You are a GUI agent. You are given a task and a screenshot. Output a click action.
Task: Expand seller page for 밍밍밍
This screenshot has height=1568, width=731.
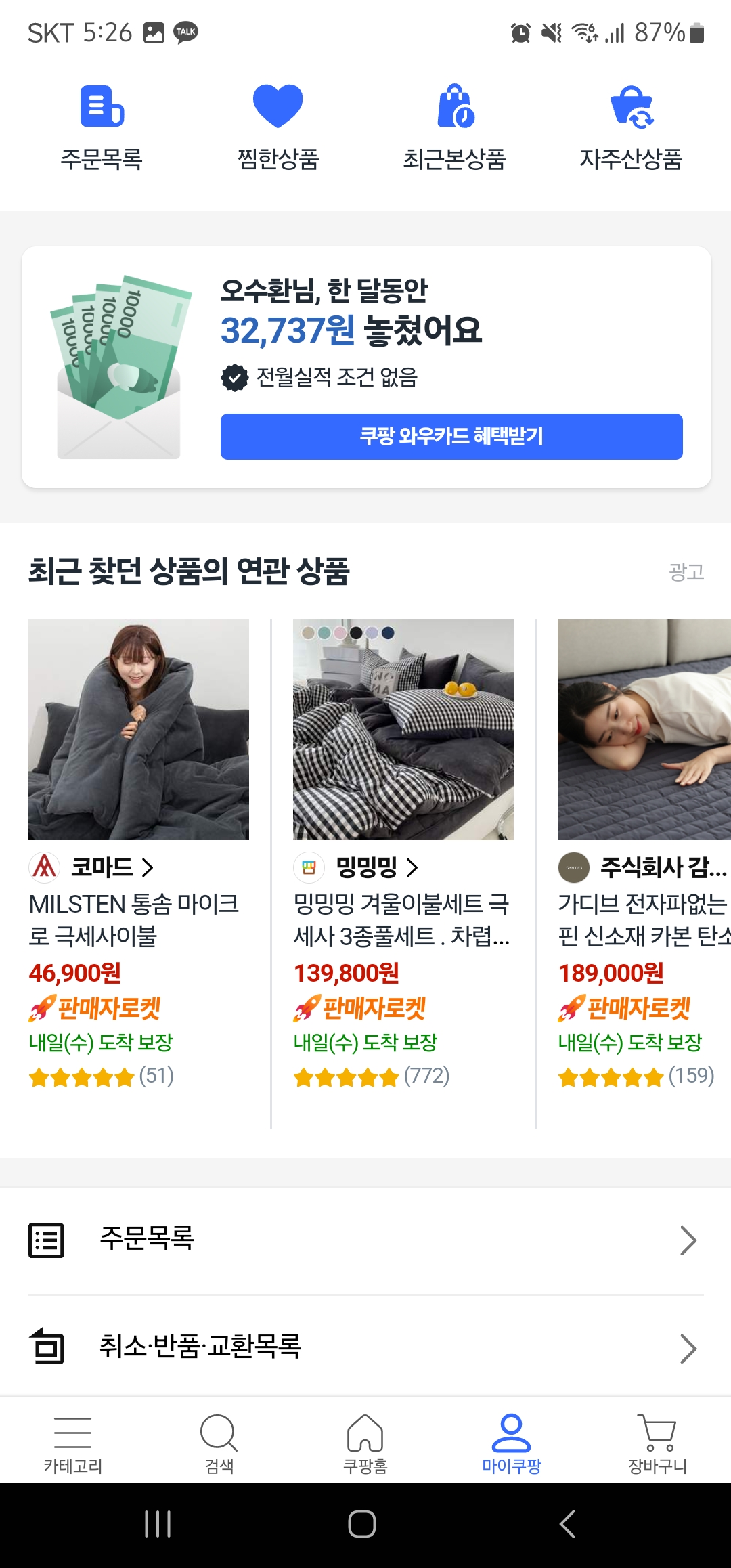click(x=414, y=869)
